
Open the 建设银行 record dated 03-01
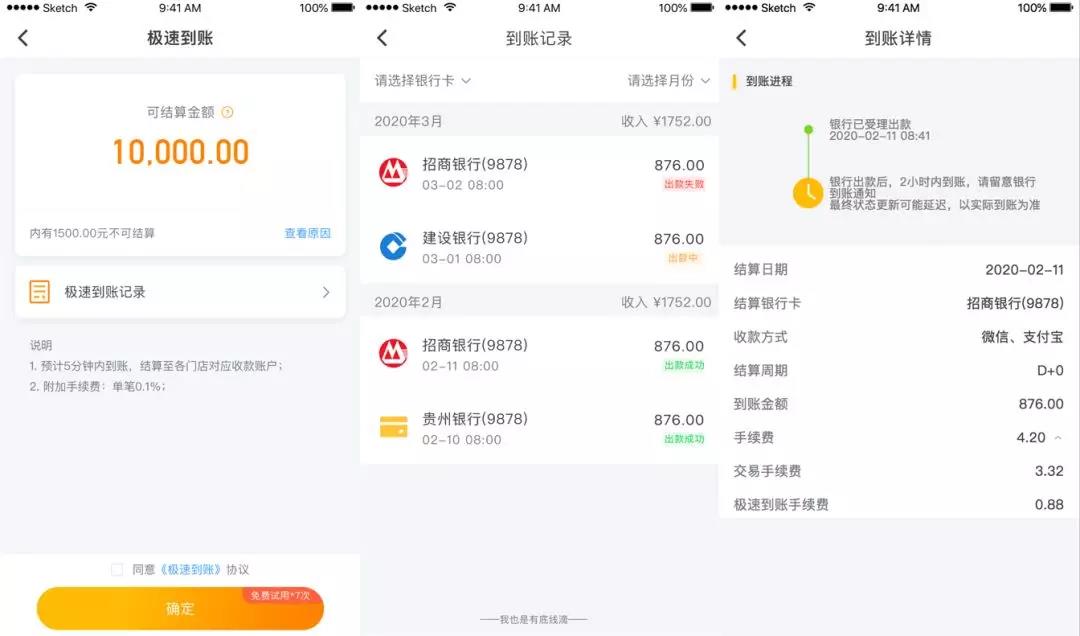539,247
